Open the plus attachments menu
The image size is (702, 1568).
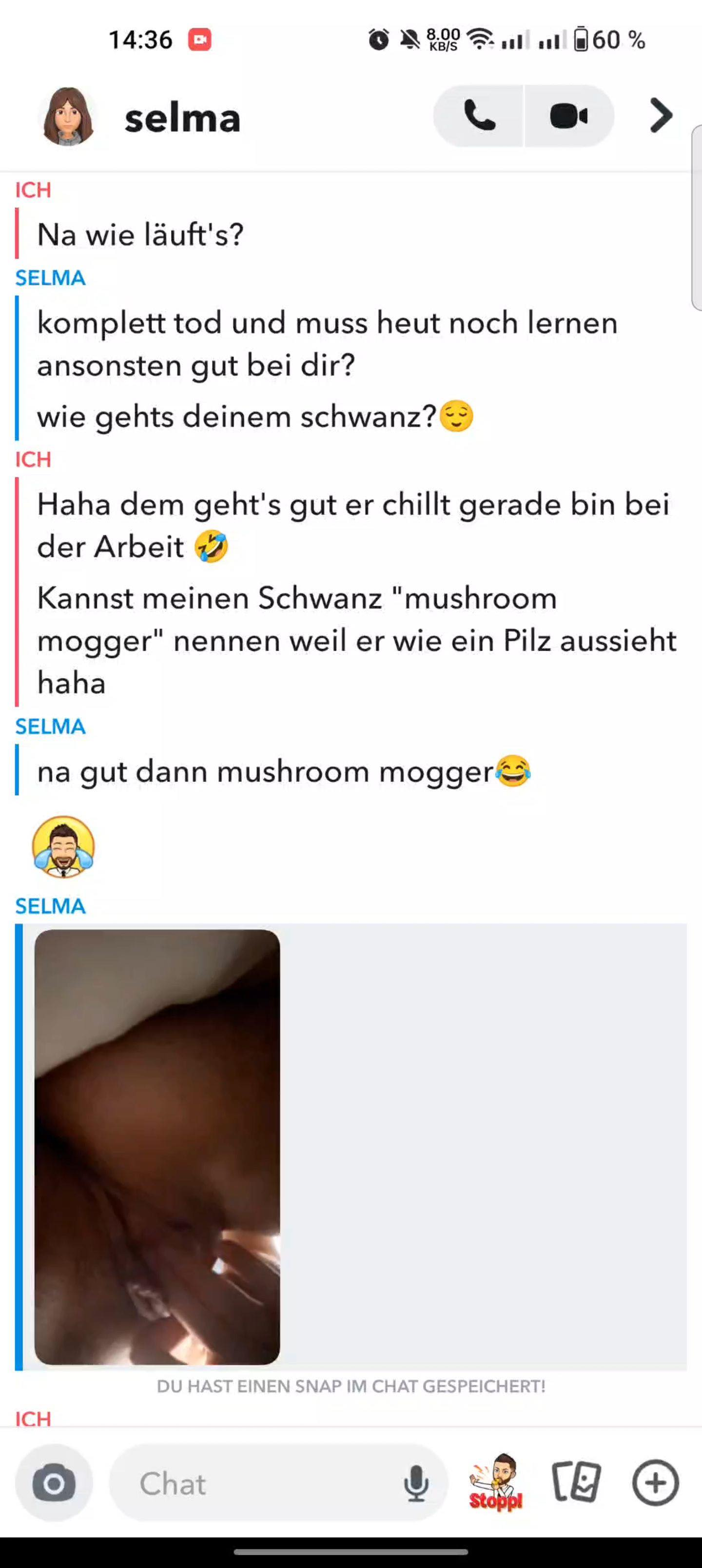click(655, 1483)
